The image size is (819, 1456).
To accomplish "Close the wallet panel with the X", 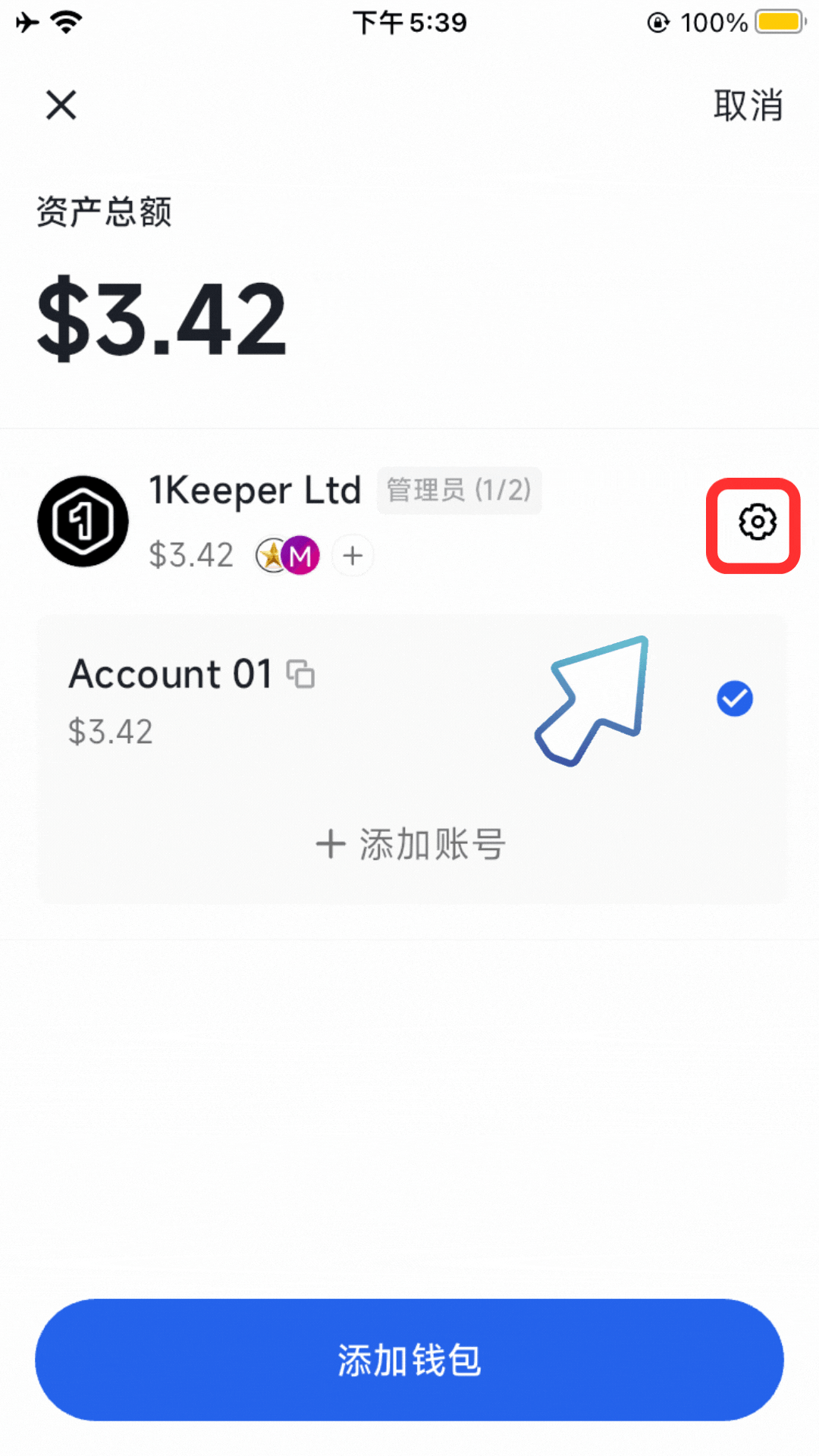I will coord(61,105).
